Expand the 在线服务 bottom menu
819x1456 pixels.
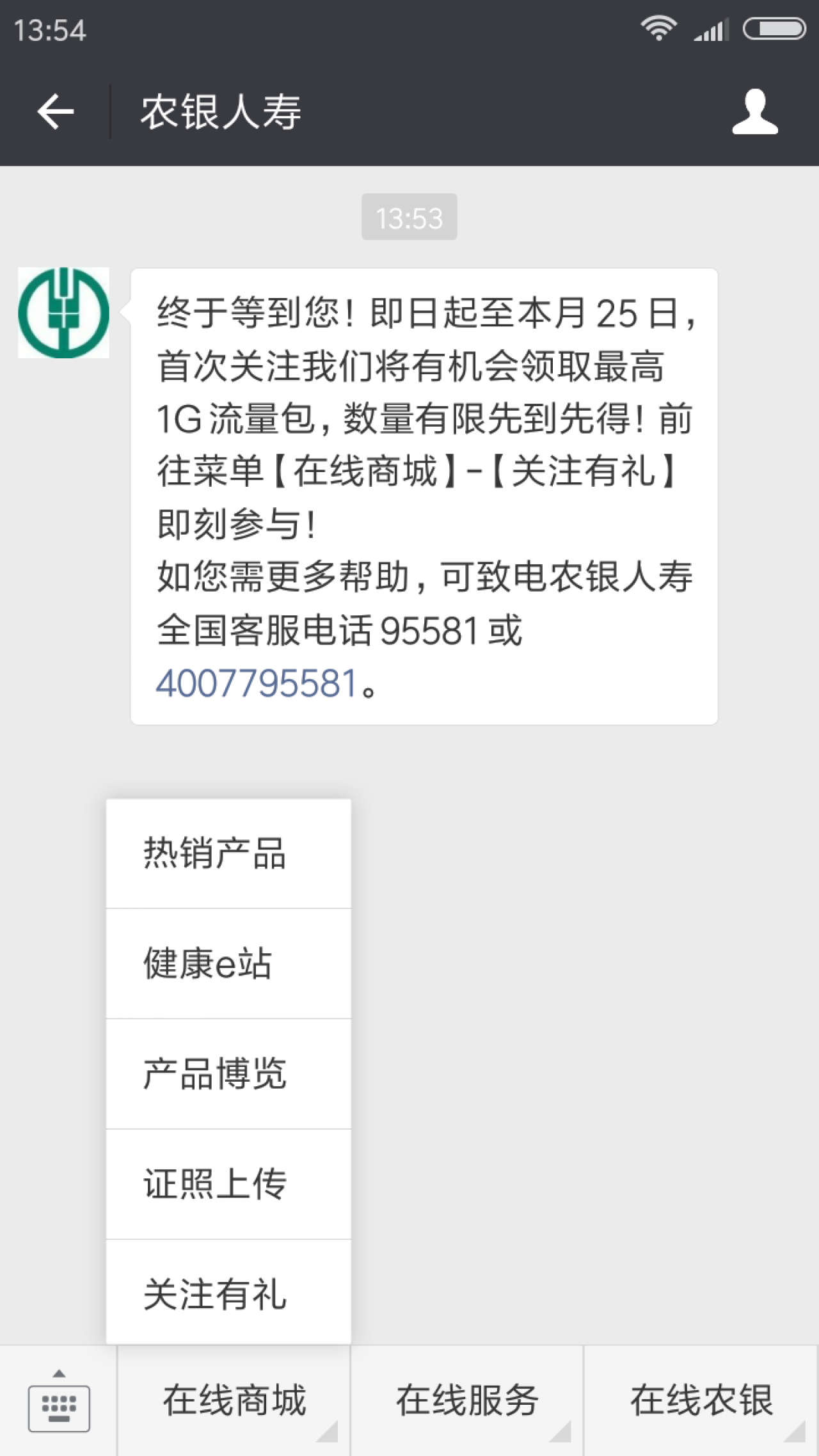point(467,1401)
